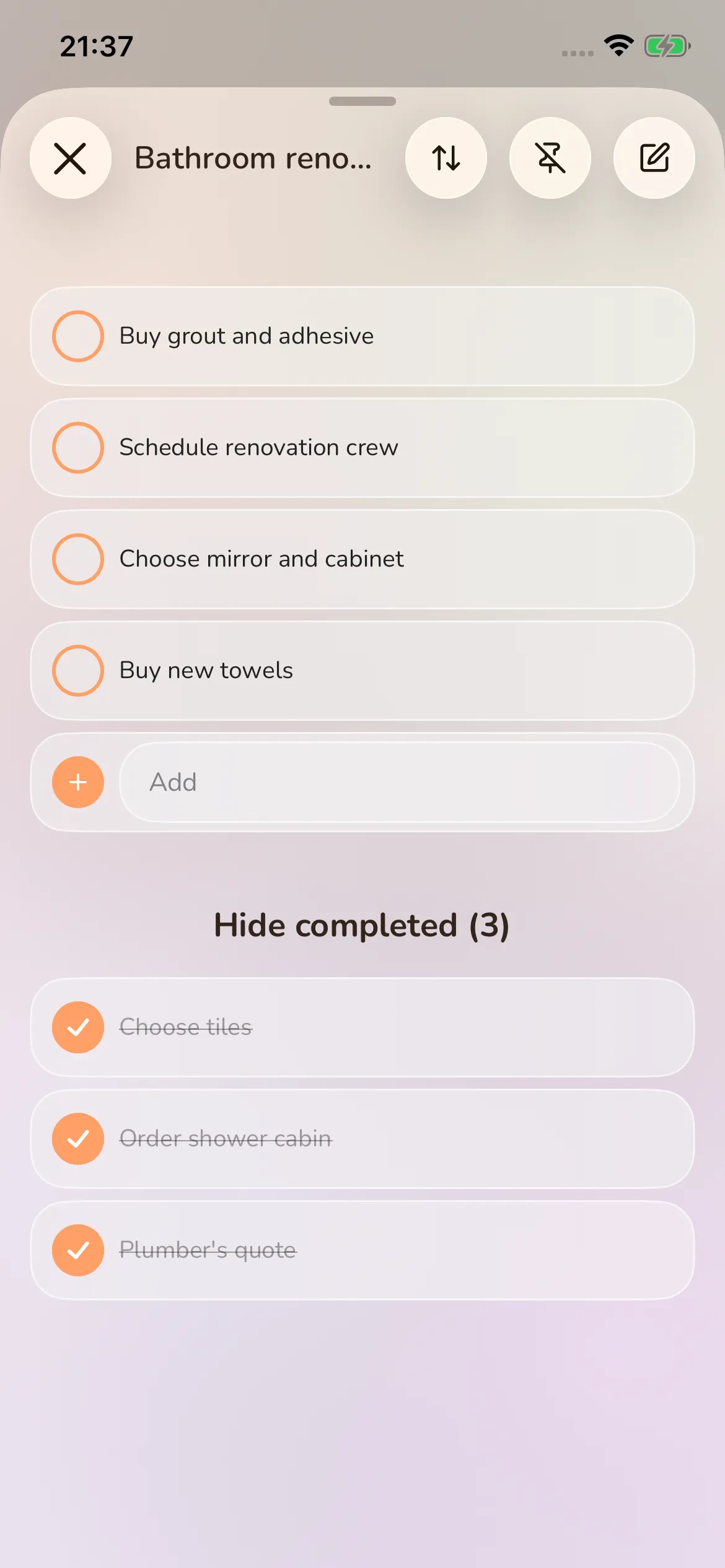725x1568 pixels.
Task: Open the rename pencil icon
Action: click(654, 158)
